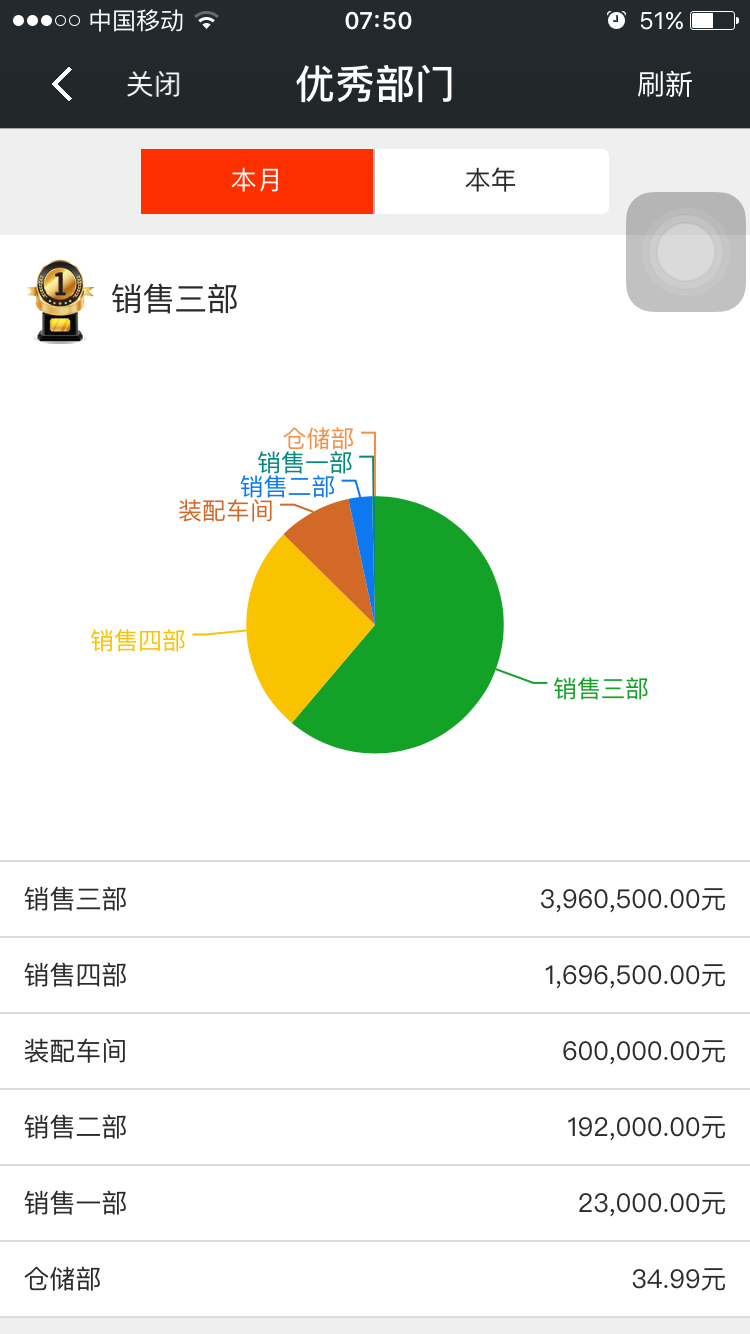Tap 关闭 to close this page
Viewport: 750px width, 1334px height.
point(153,85)
